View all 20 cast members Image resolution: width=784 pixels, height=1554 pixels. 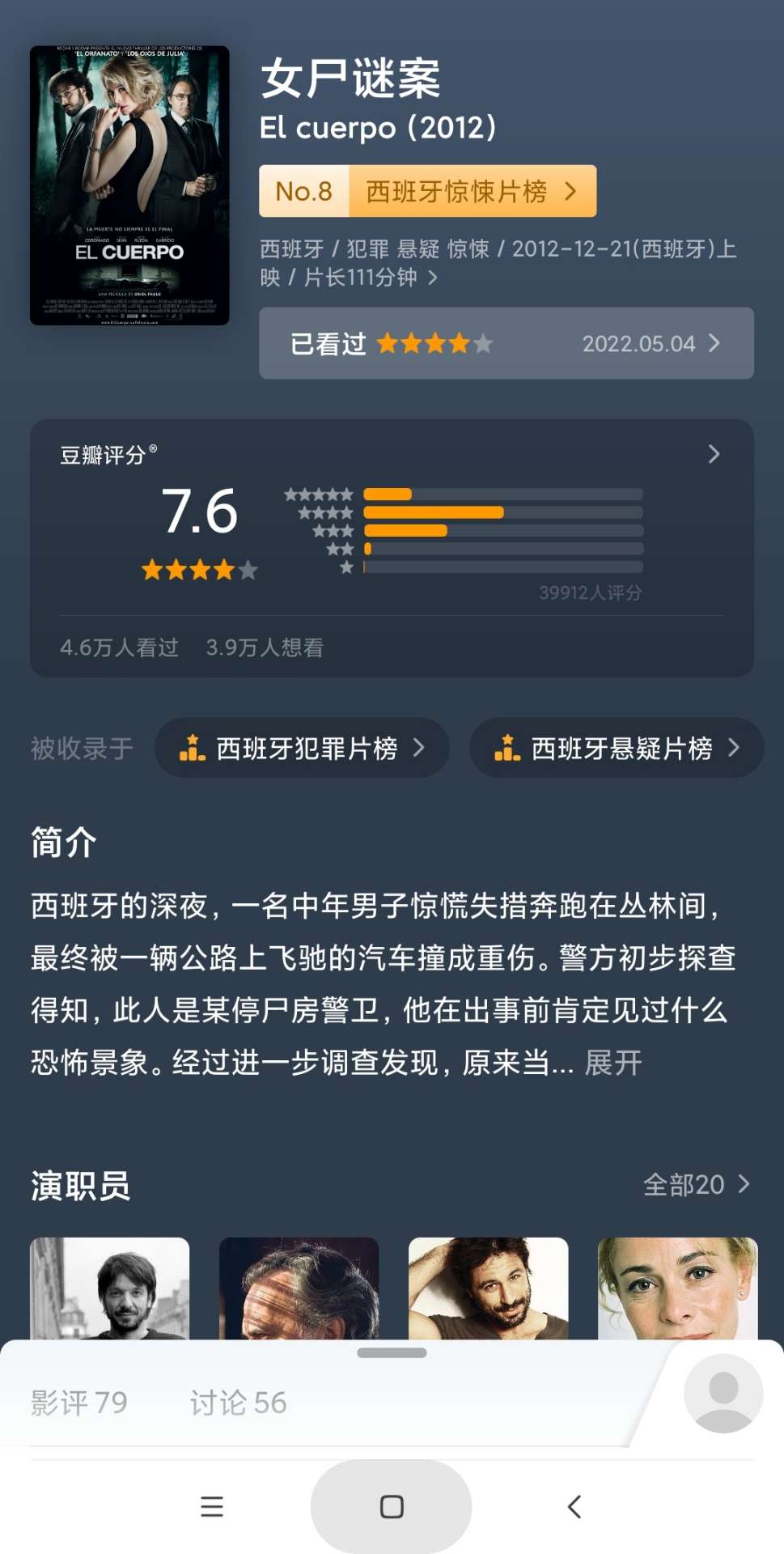[x=696, y=1185]
